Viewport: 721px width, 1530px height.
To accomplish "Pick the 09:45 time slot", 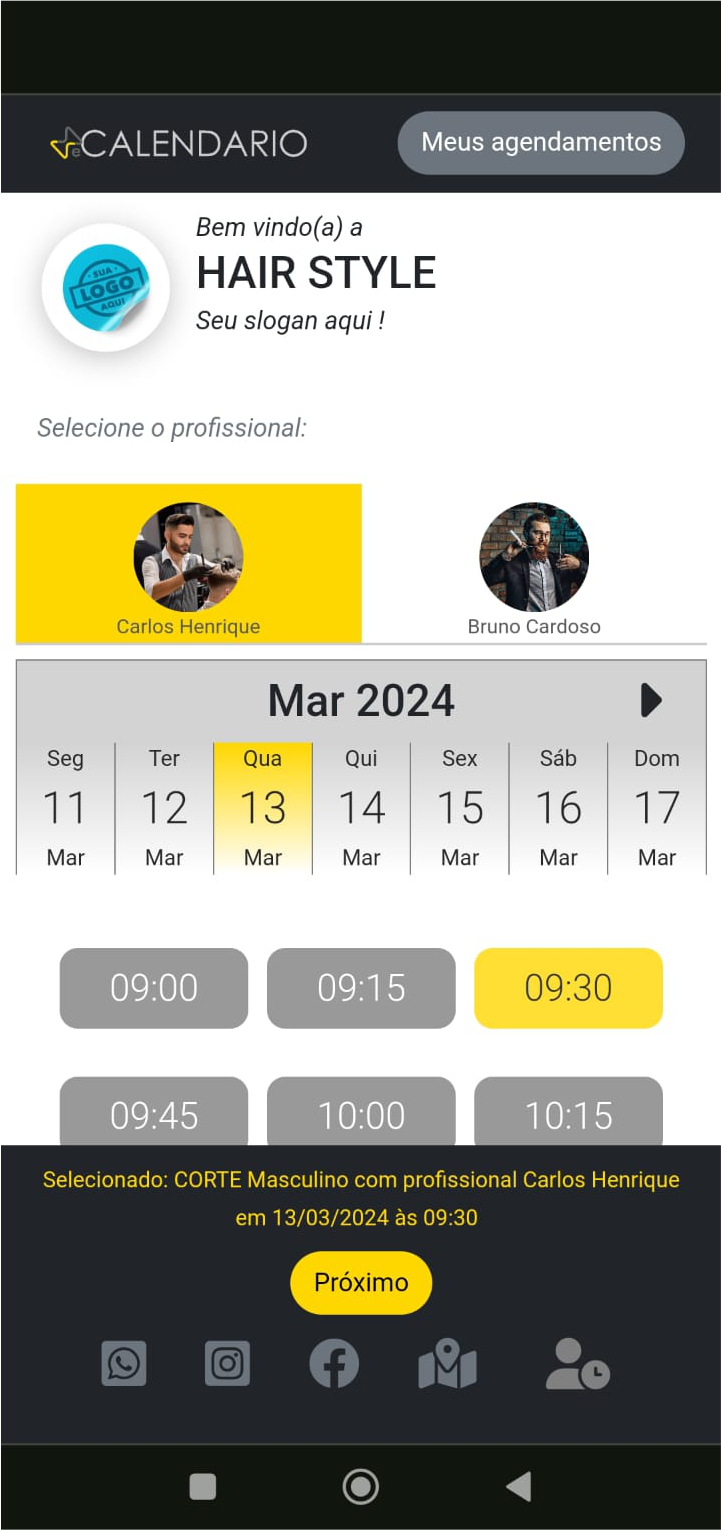I will 154,1112.
